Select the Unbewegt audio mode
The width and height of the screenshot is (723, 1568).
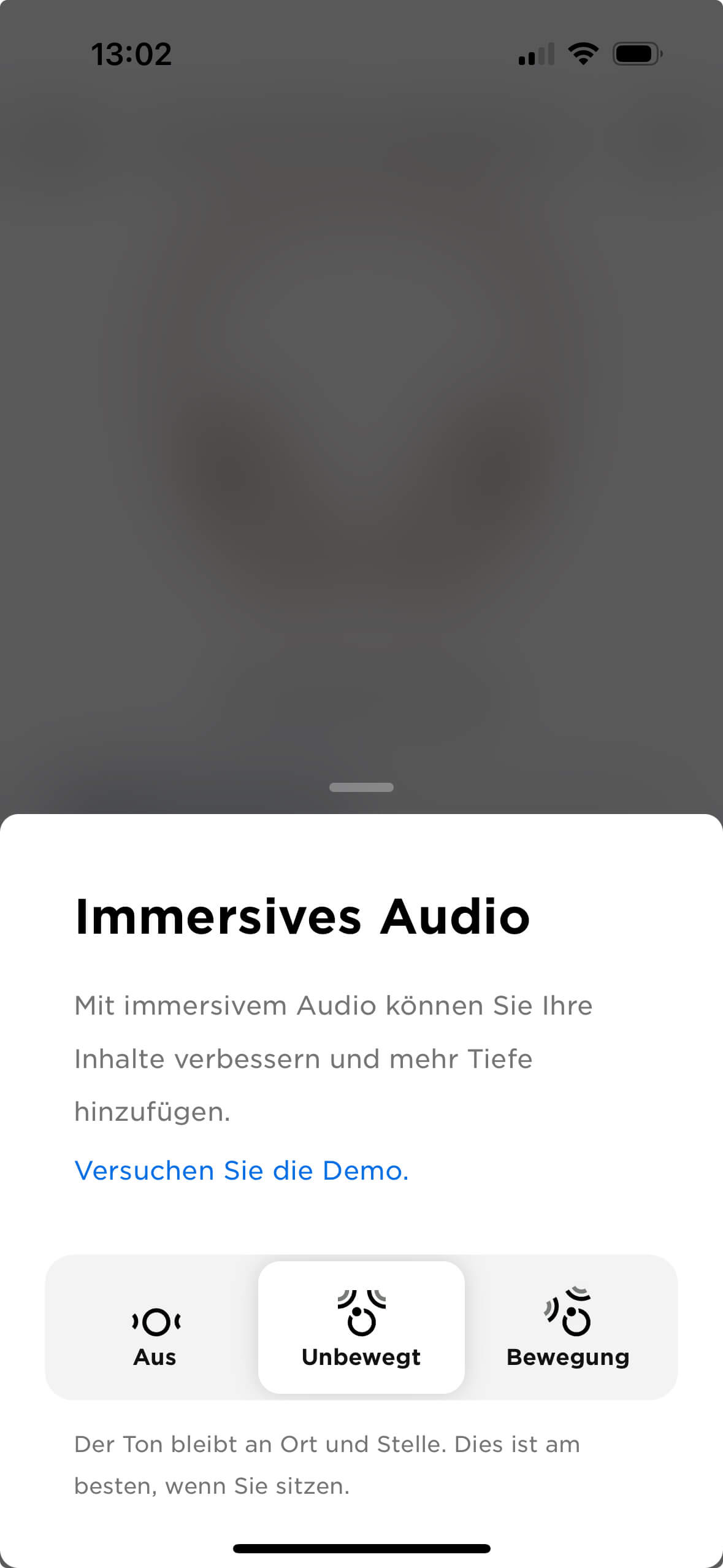point(361,1327)
